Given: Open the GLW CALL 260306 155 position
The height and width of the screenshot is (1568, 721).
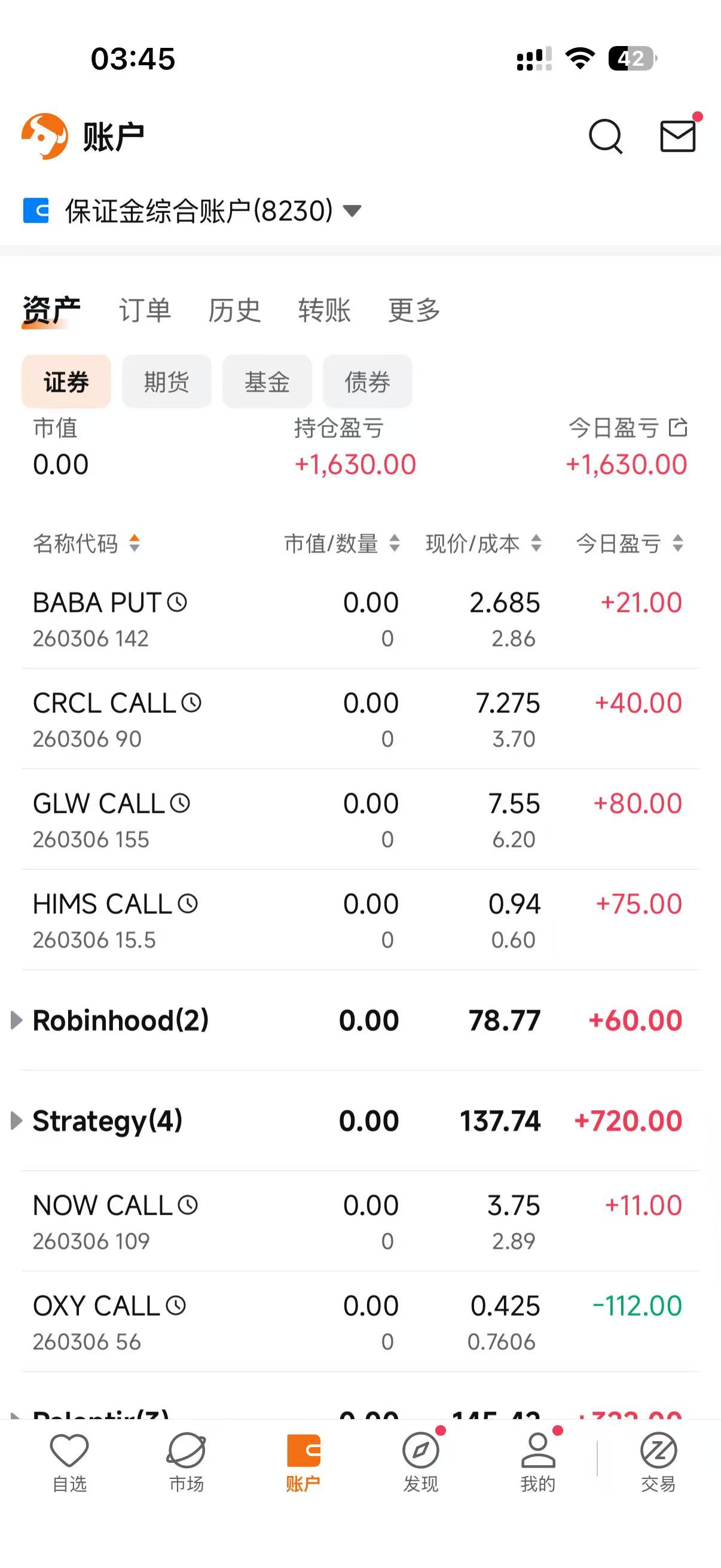Looking at the screenshot, I should 111,820.
